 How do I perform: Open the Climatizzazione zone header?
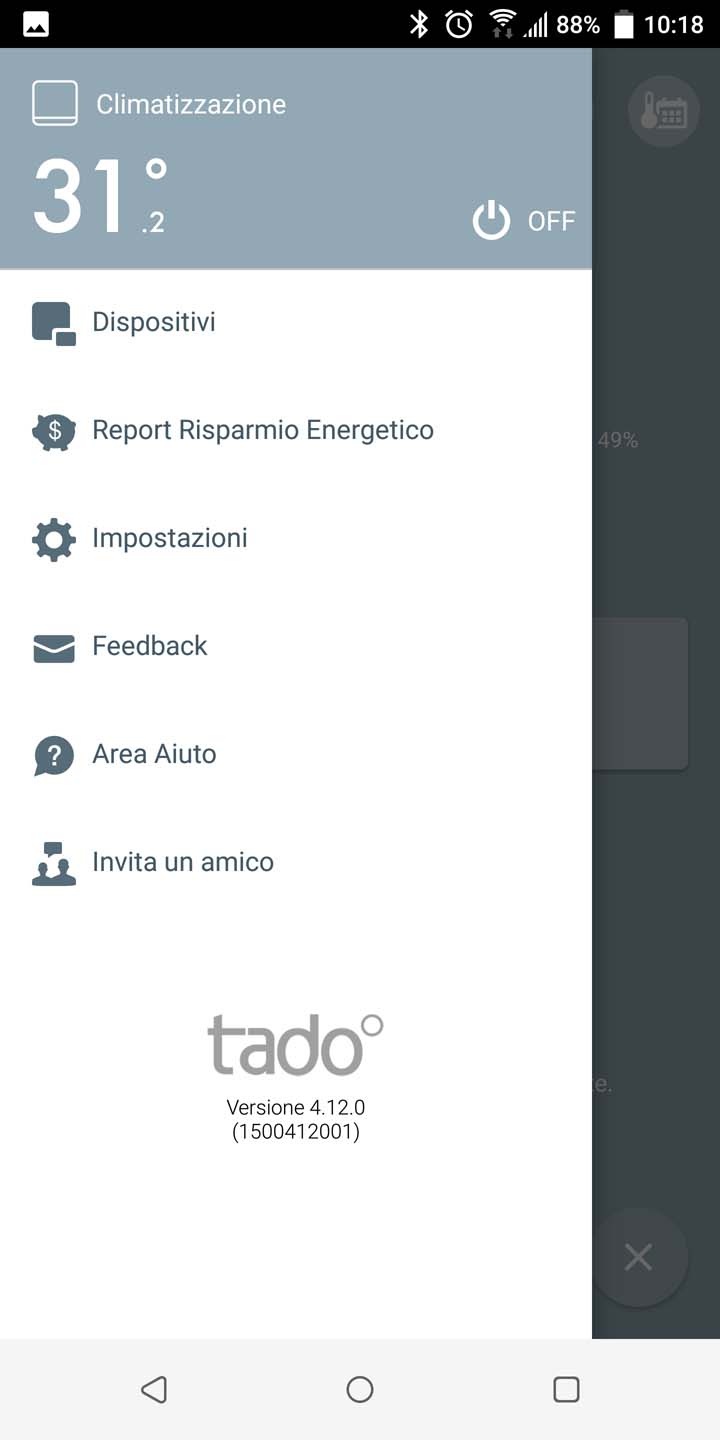point(296,158)
